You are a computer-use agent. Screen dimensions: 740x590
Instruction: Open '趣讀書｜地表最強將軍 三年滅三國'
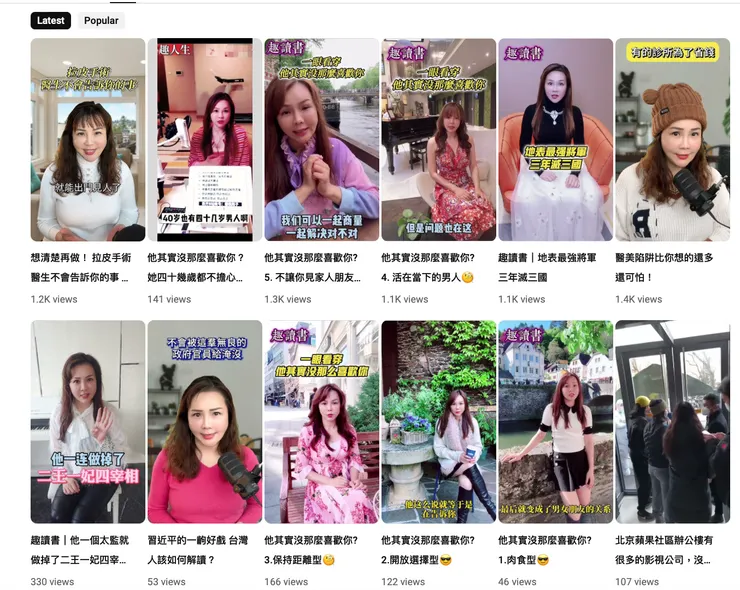click(x=555, y=140)
